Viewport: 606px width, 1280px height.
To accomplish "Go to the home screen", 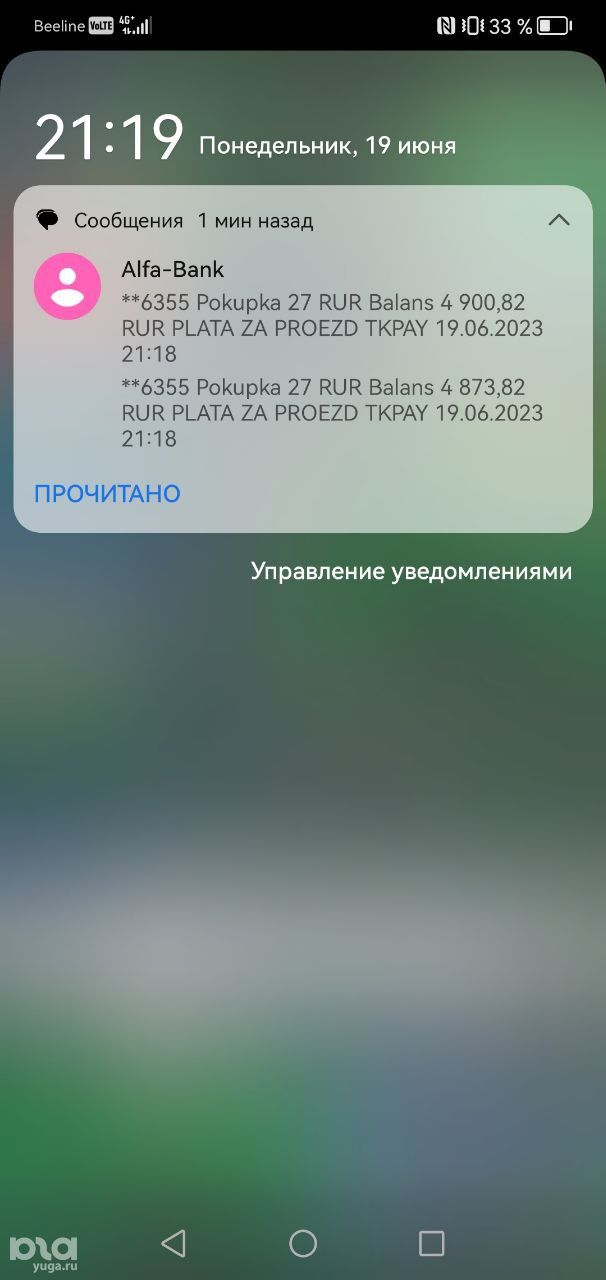I will (303, 1243).
